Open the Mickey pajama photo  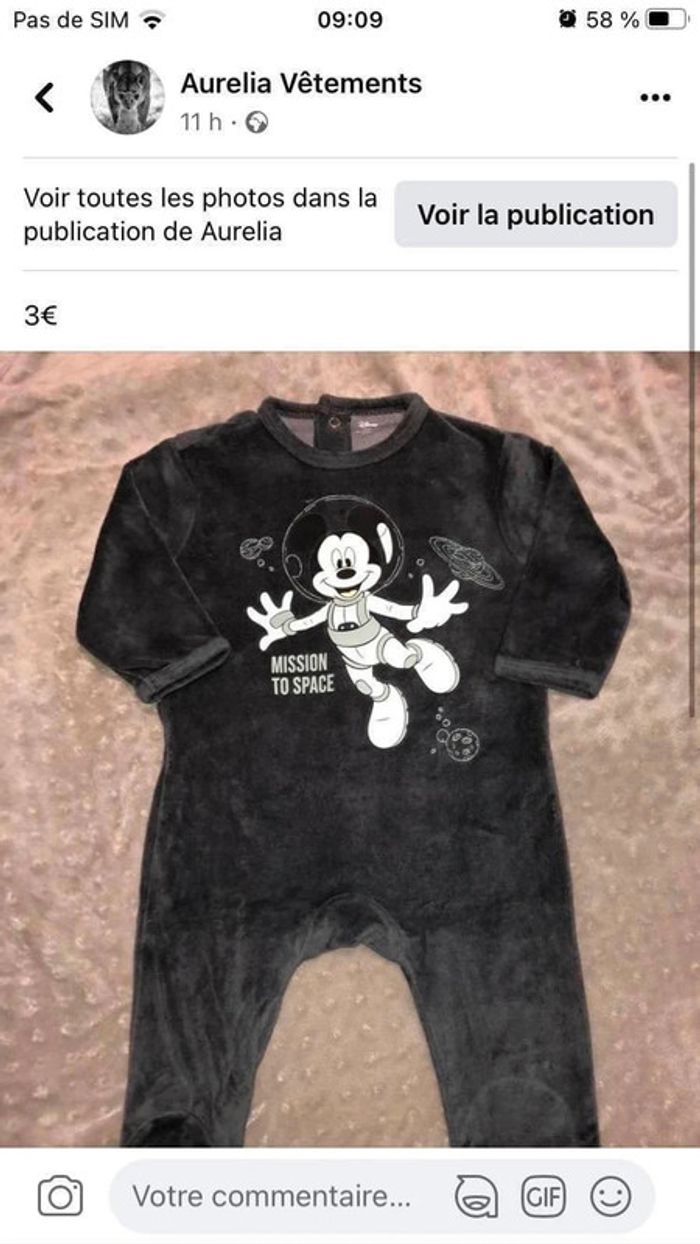click(350, 750)
